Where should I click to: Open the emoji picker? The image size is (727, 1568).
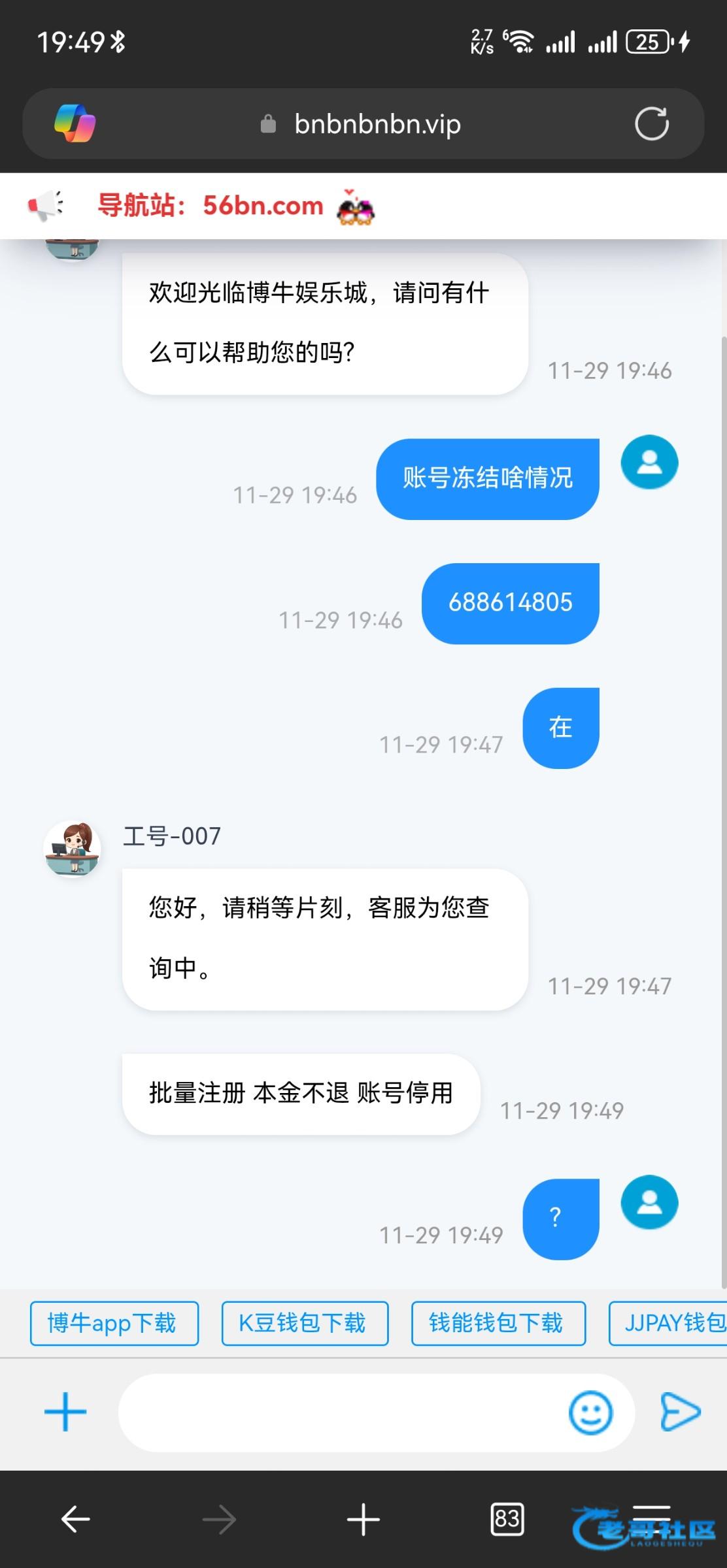point(591,1413)
